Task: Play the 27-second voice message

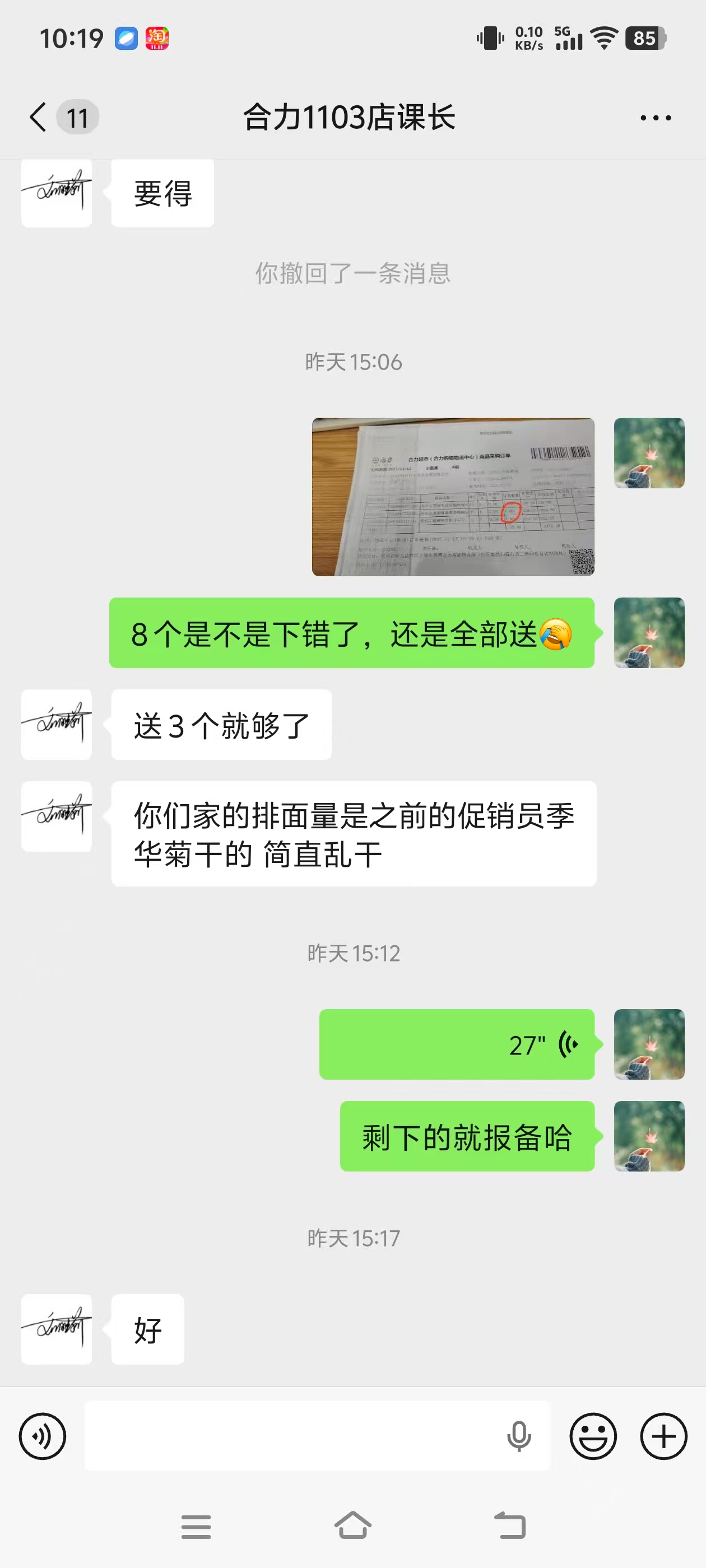Action: click(457, 1044)
